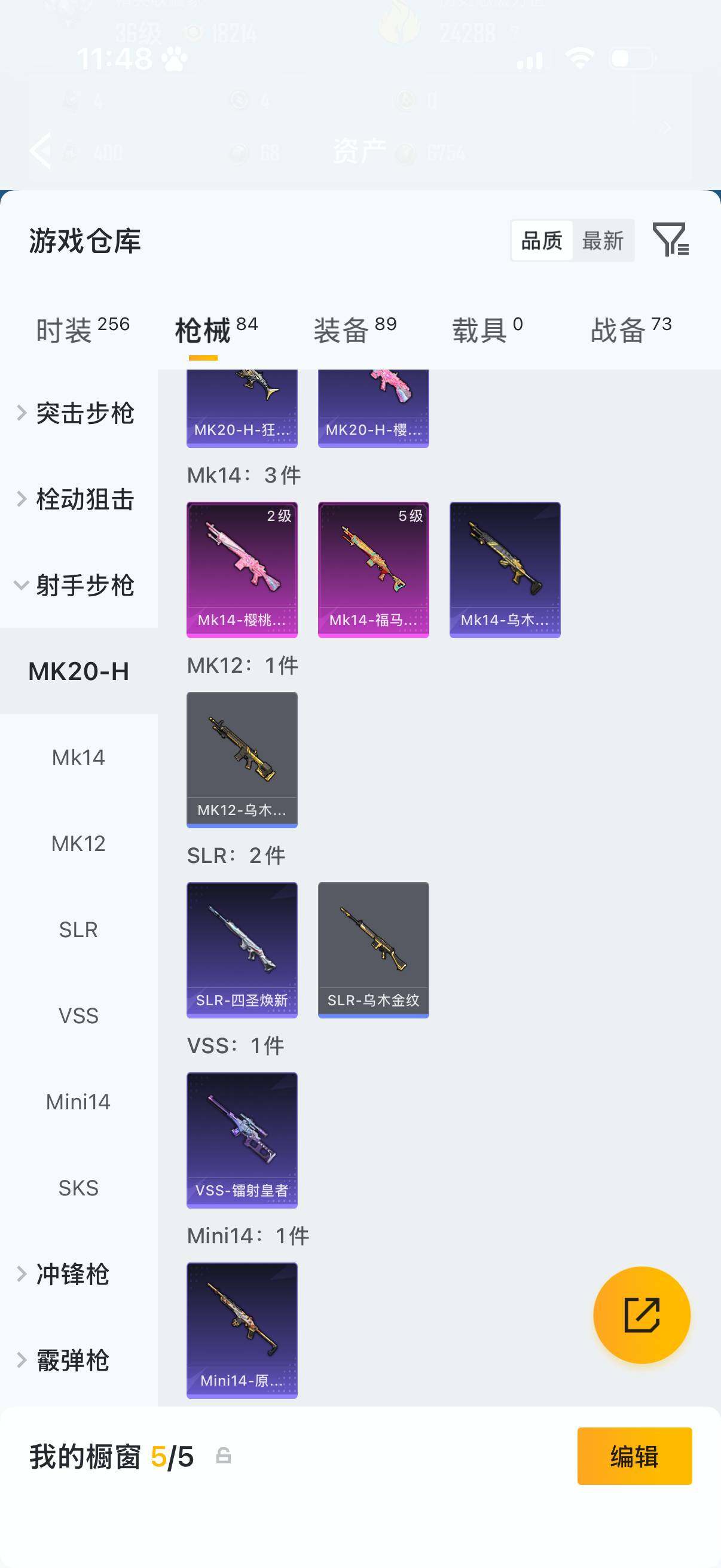Open the Mk14-樱桃 2级 thumbnail
Screen dimensions: 721x1568
242,568
